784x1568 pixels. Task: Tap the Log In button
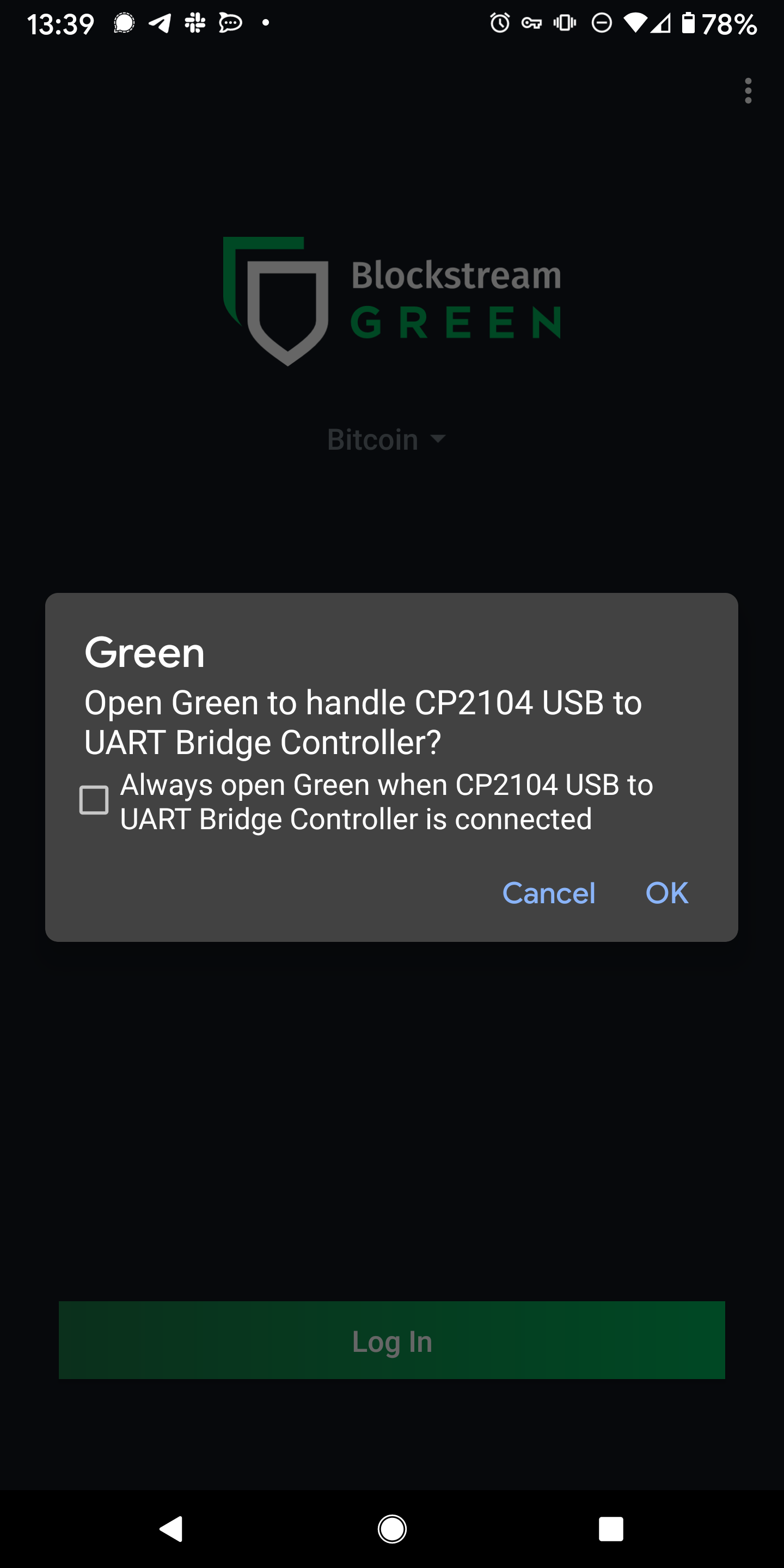click(392, 1341)
